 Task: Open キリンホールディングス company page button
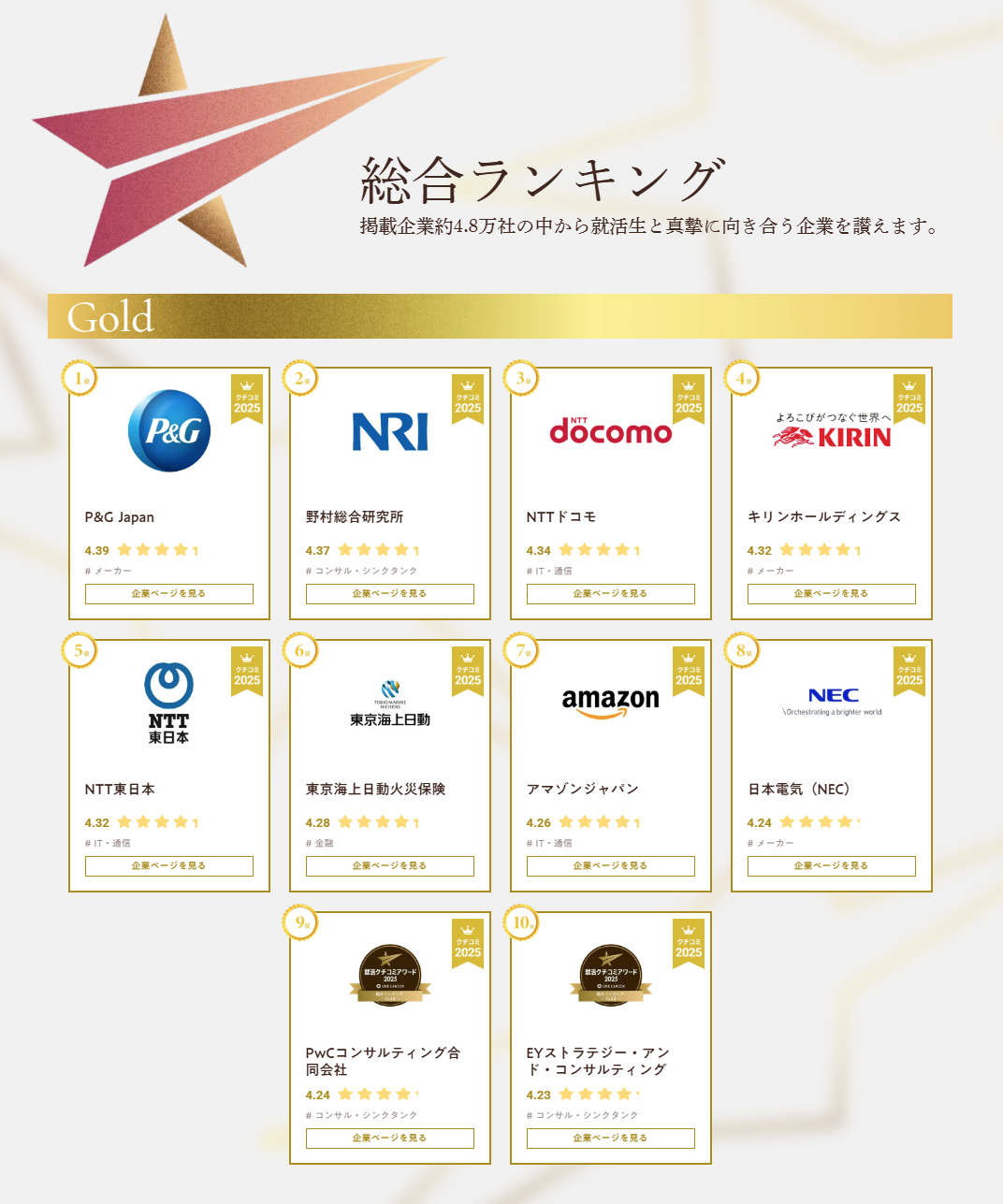tap(832, 594)
